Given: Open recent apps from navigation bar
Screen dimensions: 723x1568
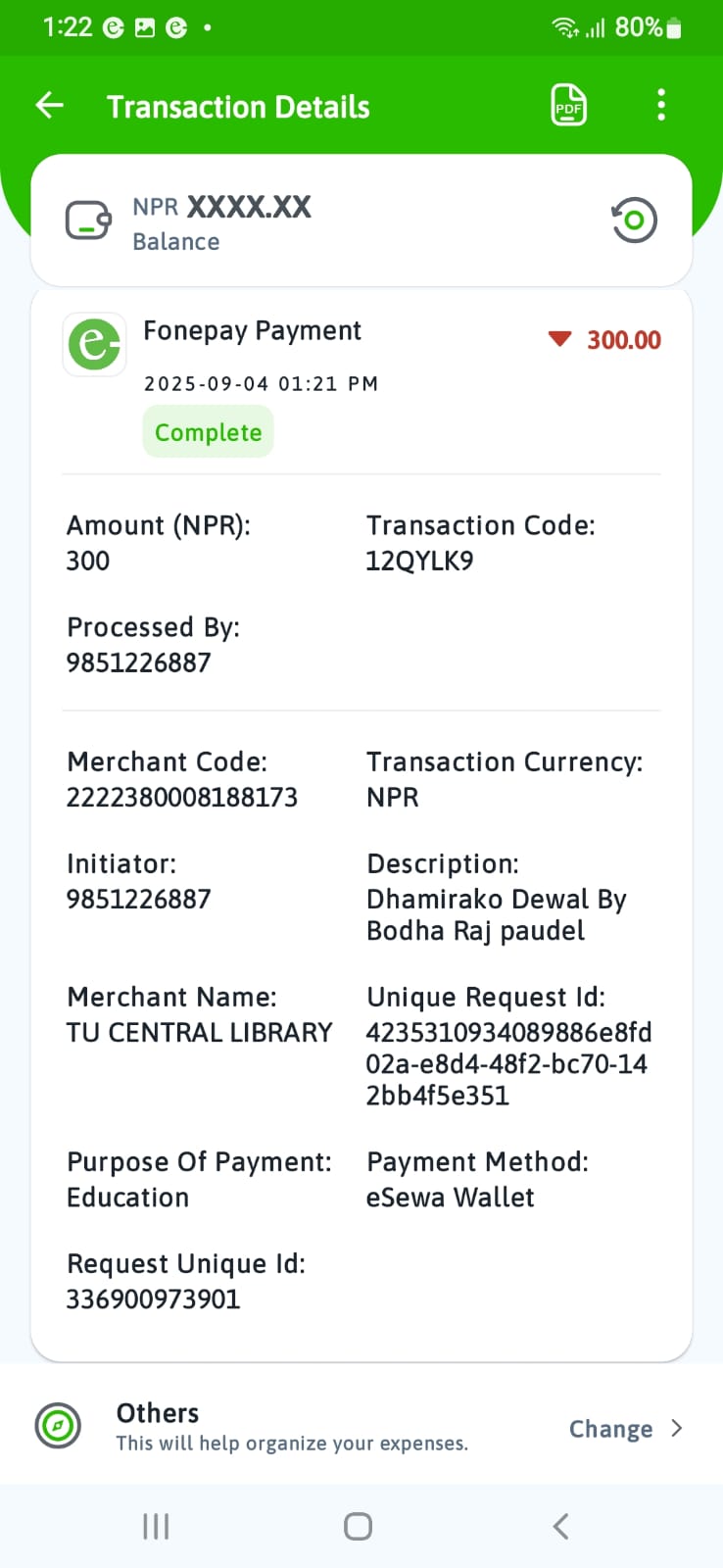Looking at the screenshot, I should 156,1526.
